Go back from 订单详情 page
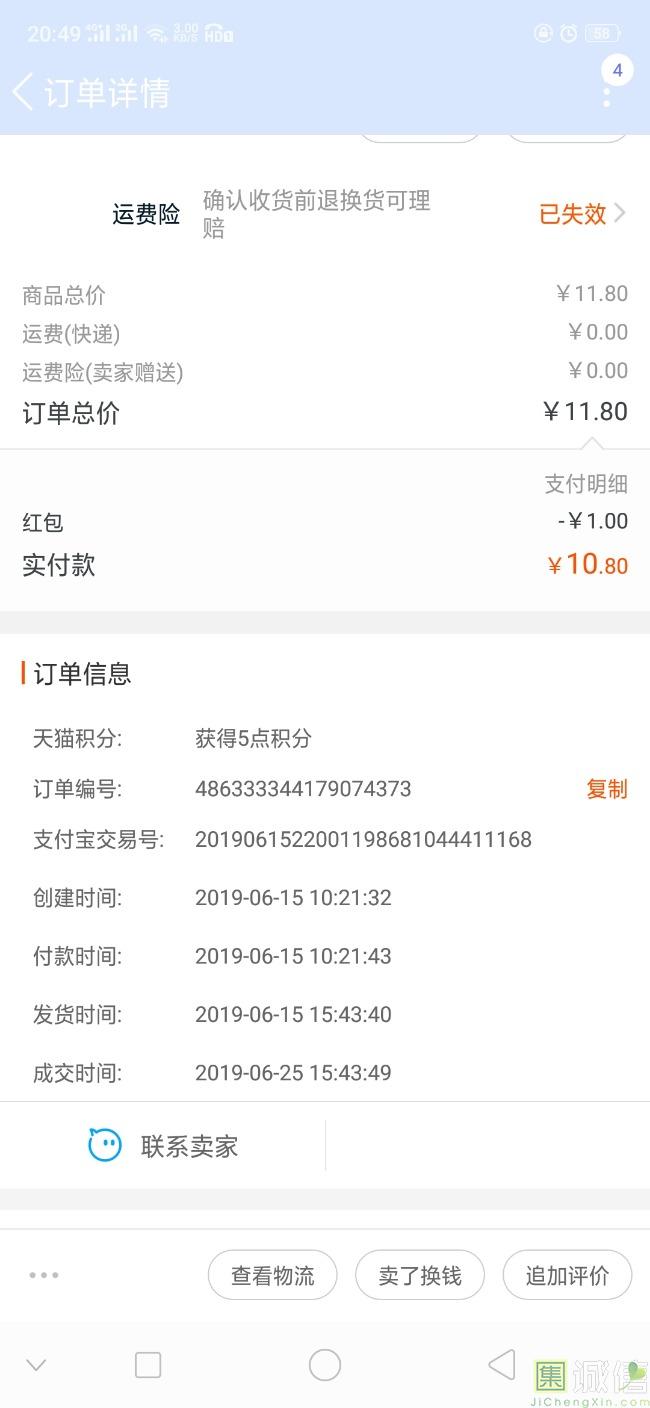The image size is (650, 1408). coord(23,92)
